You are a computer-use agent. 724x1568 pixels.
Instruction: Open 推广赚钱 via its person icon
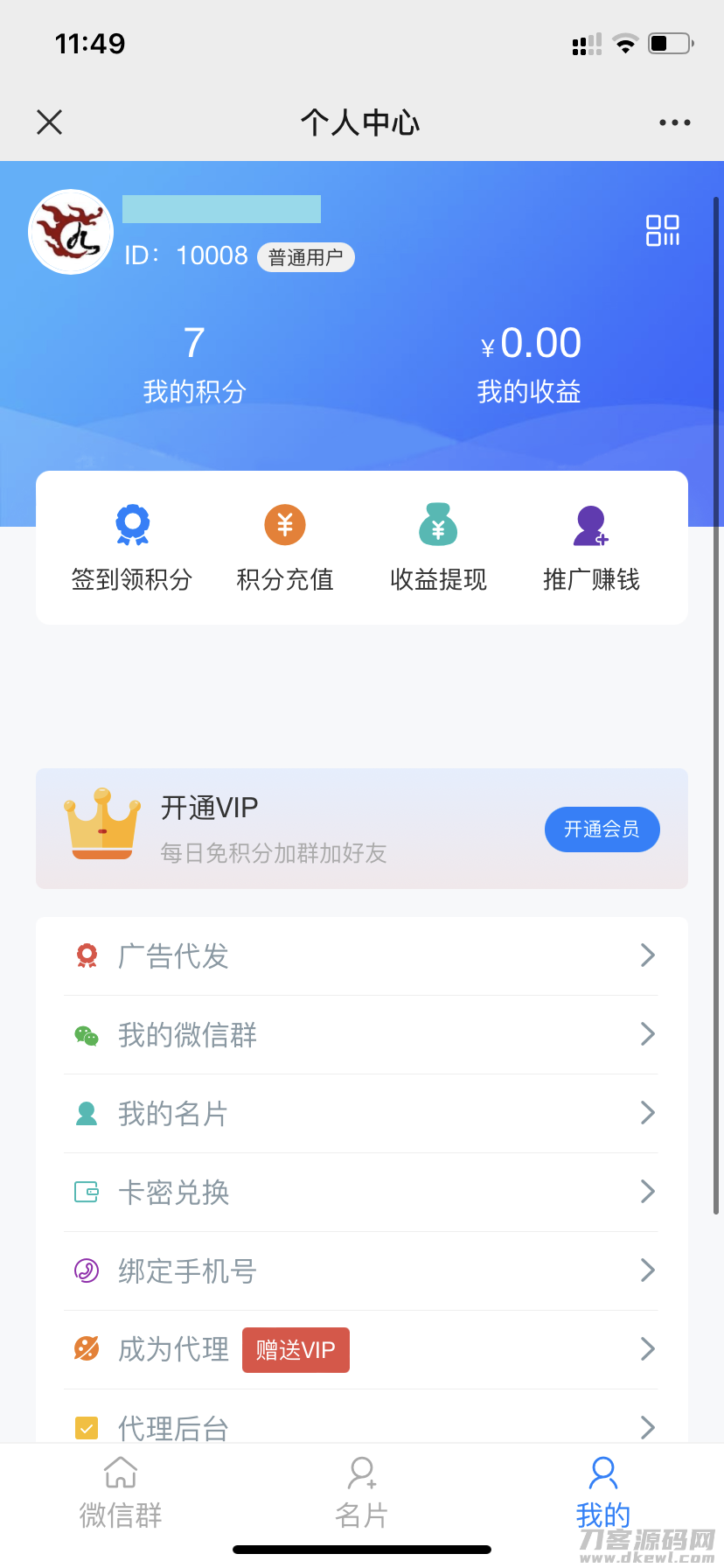pos(591,523)
